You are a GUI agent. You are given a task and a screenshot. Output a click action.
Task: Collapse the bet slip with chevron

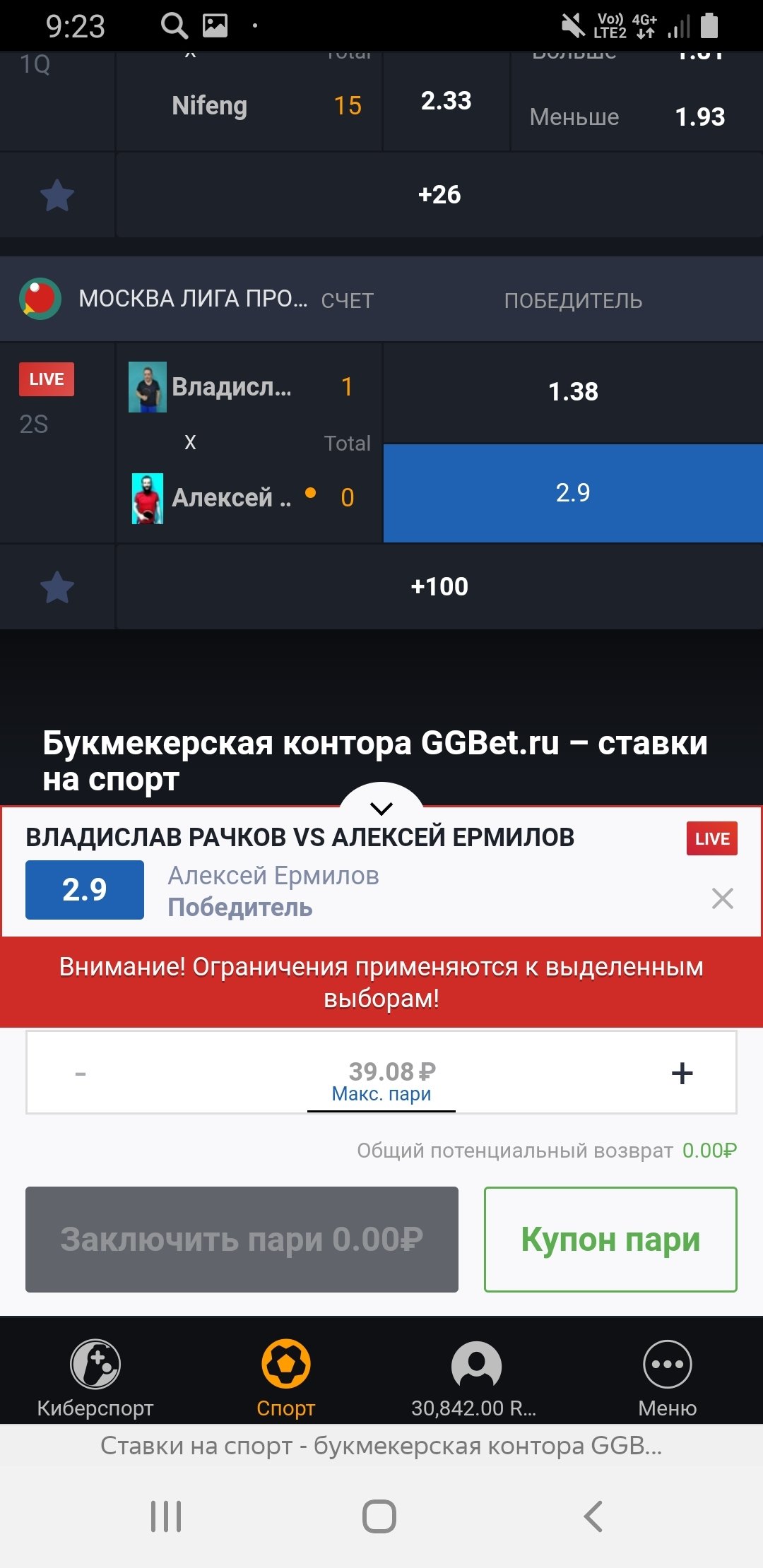[381, 807]
